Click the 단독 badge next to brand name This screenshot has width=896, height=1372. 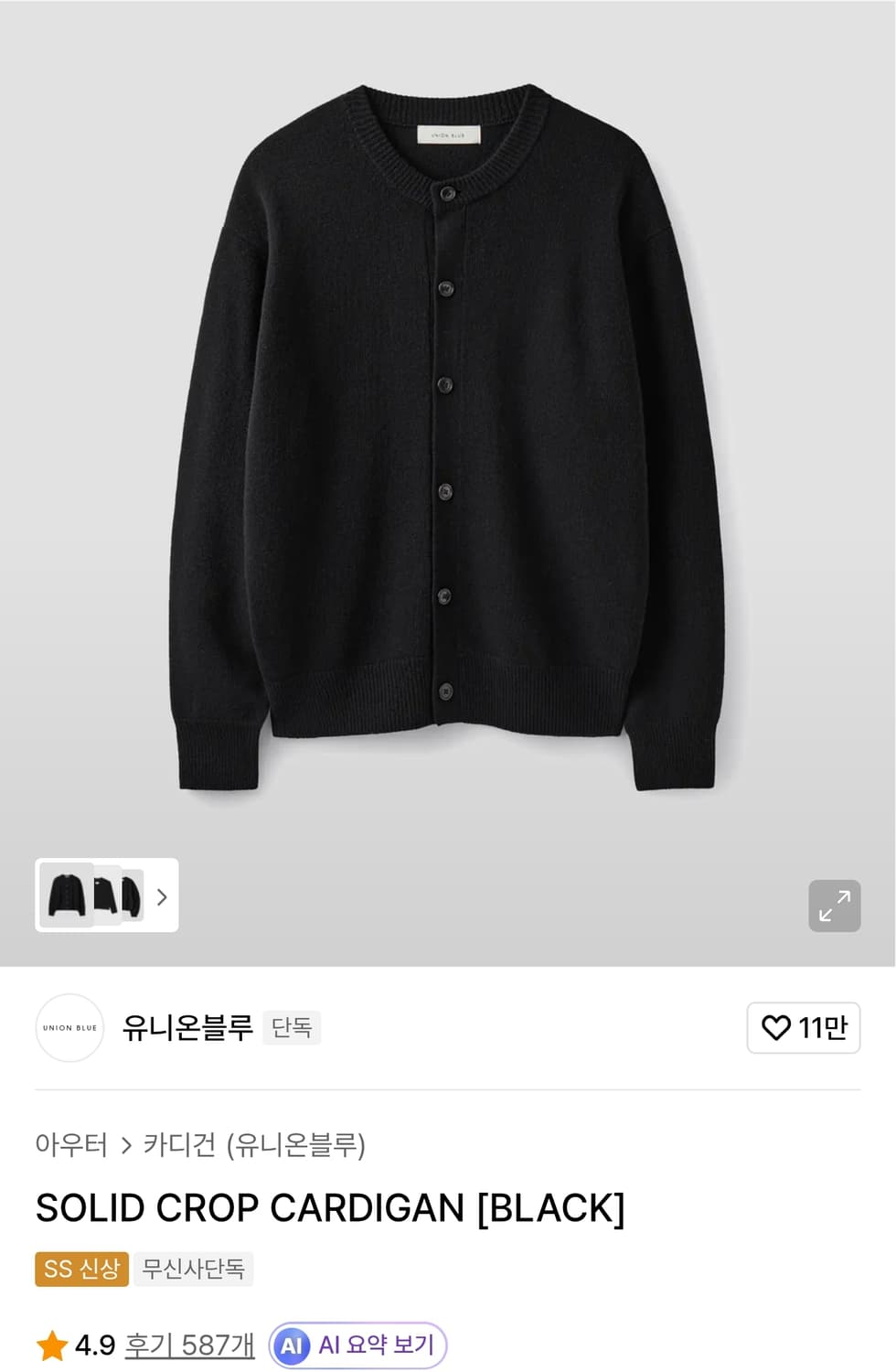coord(292,1028)
